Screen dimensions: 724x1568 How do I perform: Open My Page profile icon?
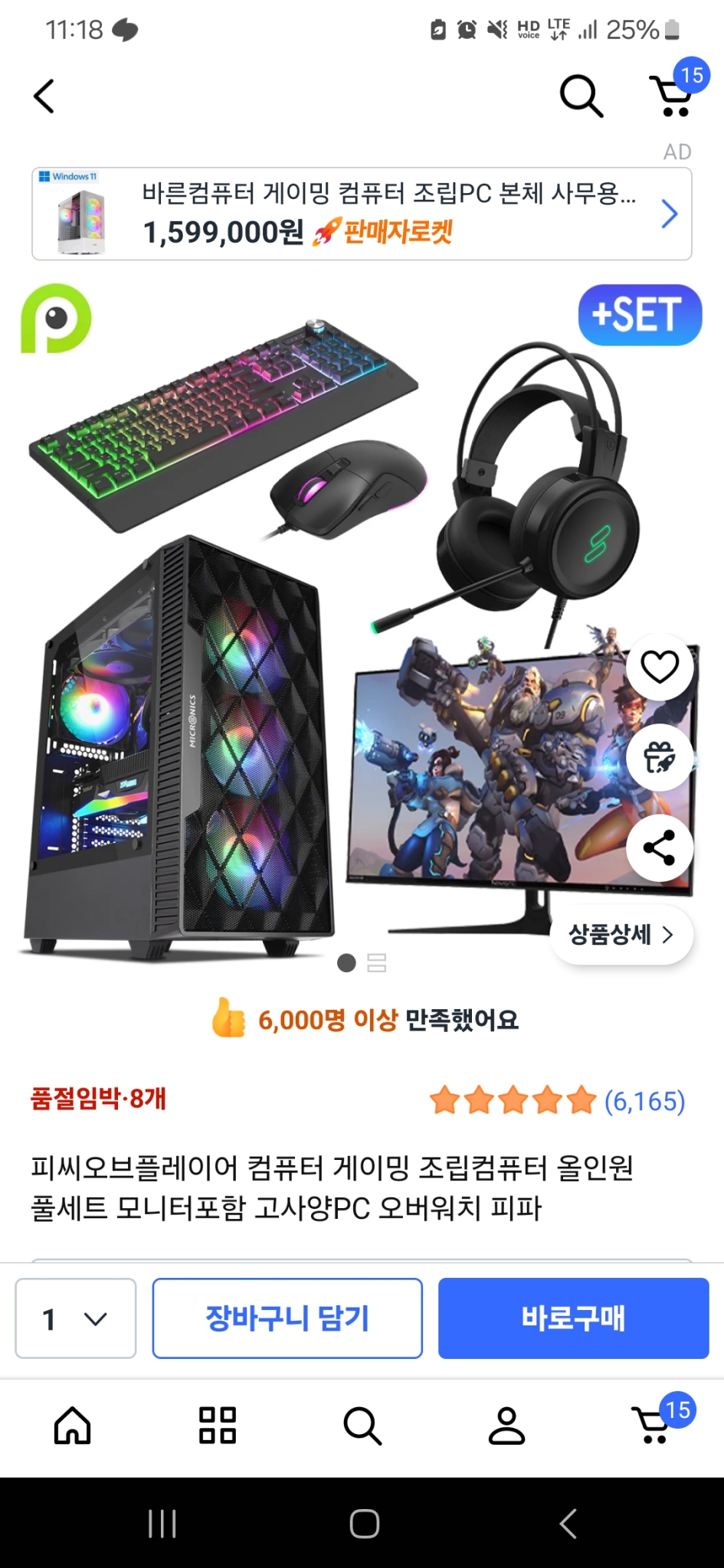tap(506, 1426)
